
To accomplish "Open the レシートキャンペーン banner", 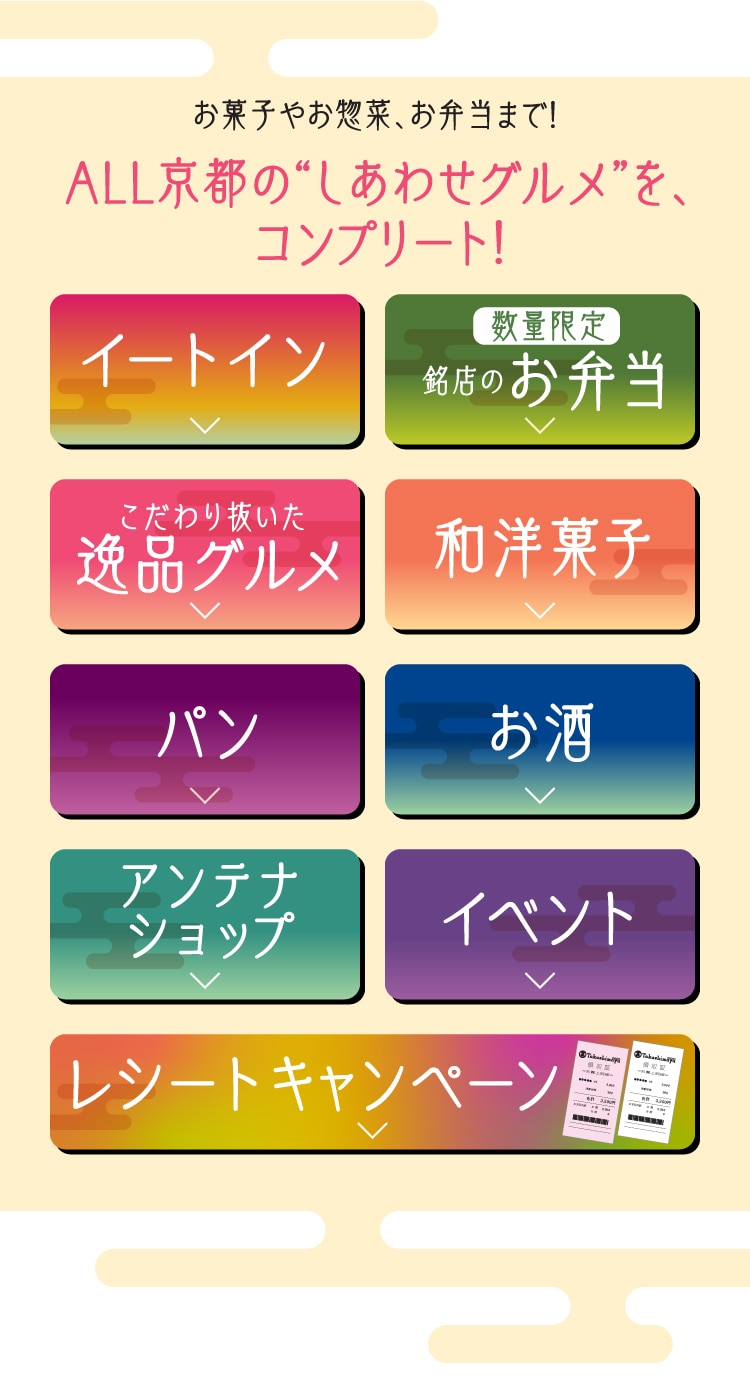I will 373,1092.
